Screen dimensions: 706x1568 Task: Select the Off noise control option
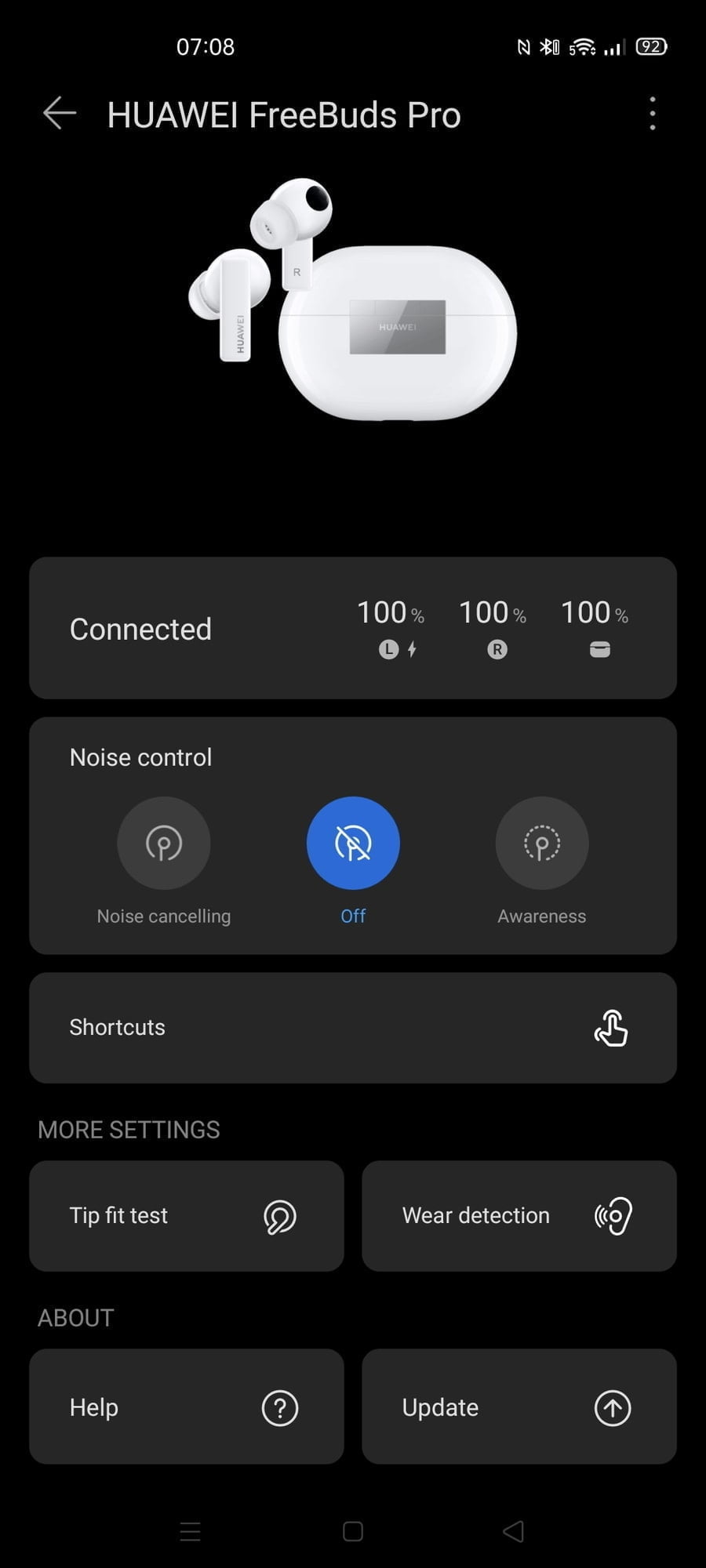click(353, 844)
